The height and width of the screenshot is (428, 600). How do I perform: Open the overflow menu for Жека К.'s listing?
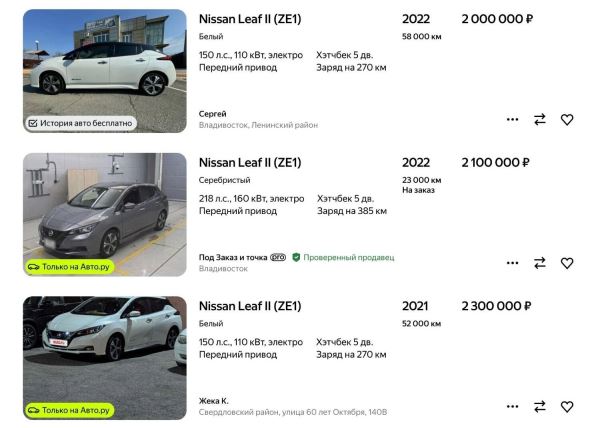coord(512,406)
